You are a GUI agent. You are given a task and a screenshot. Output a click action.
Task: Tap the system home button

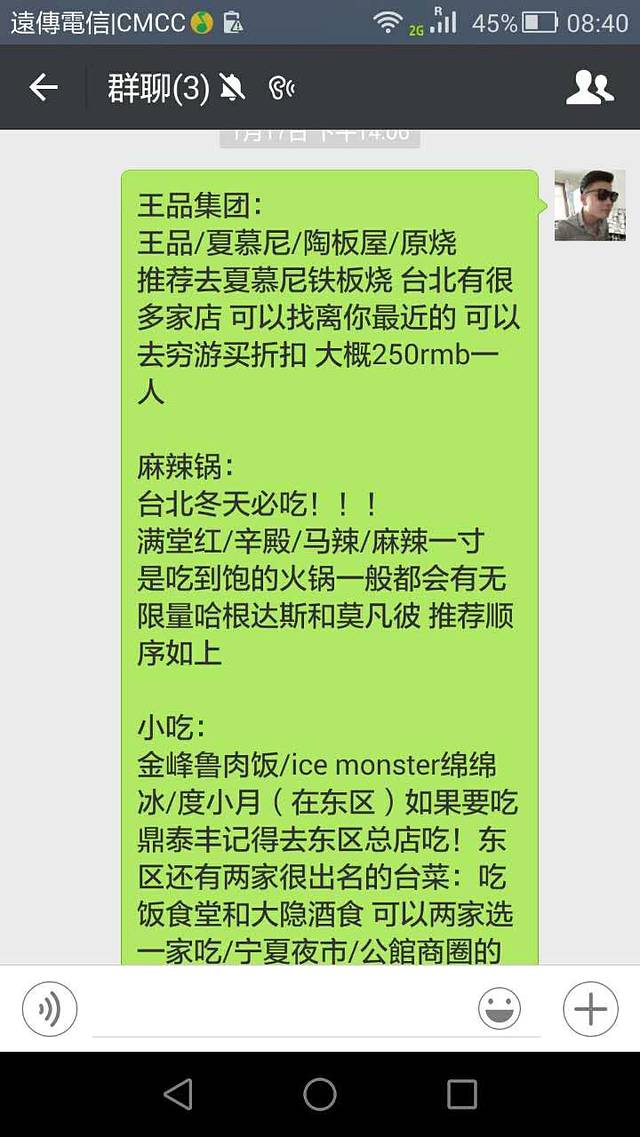[320, 1094]
